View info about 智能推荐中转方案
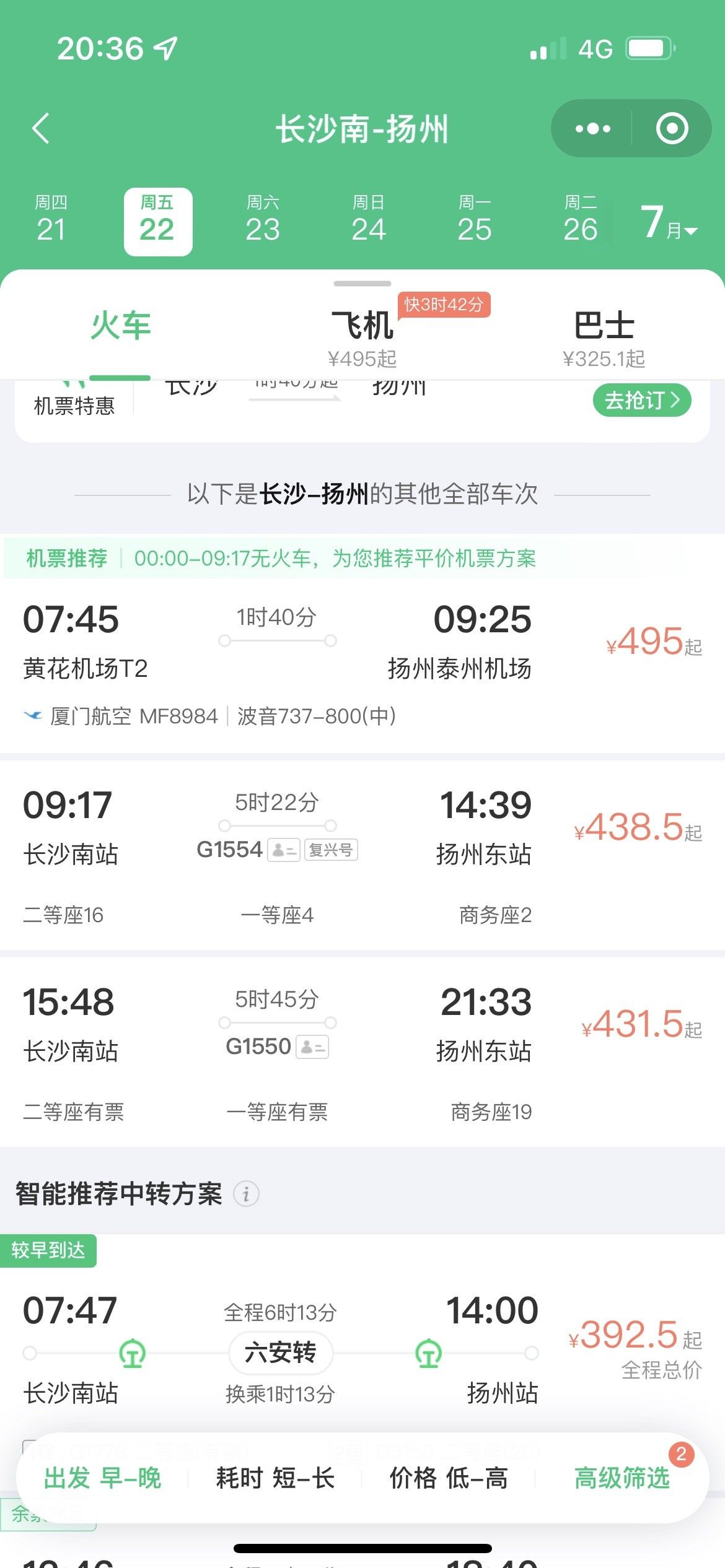Viewport: 725px width, 1568px height. coord(246,1193)
